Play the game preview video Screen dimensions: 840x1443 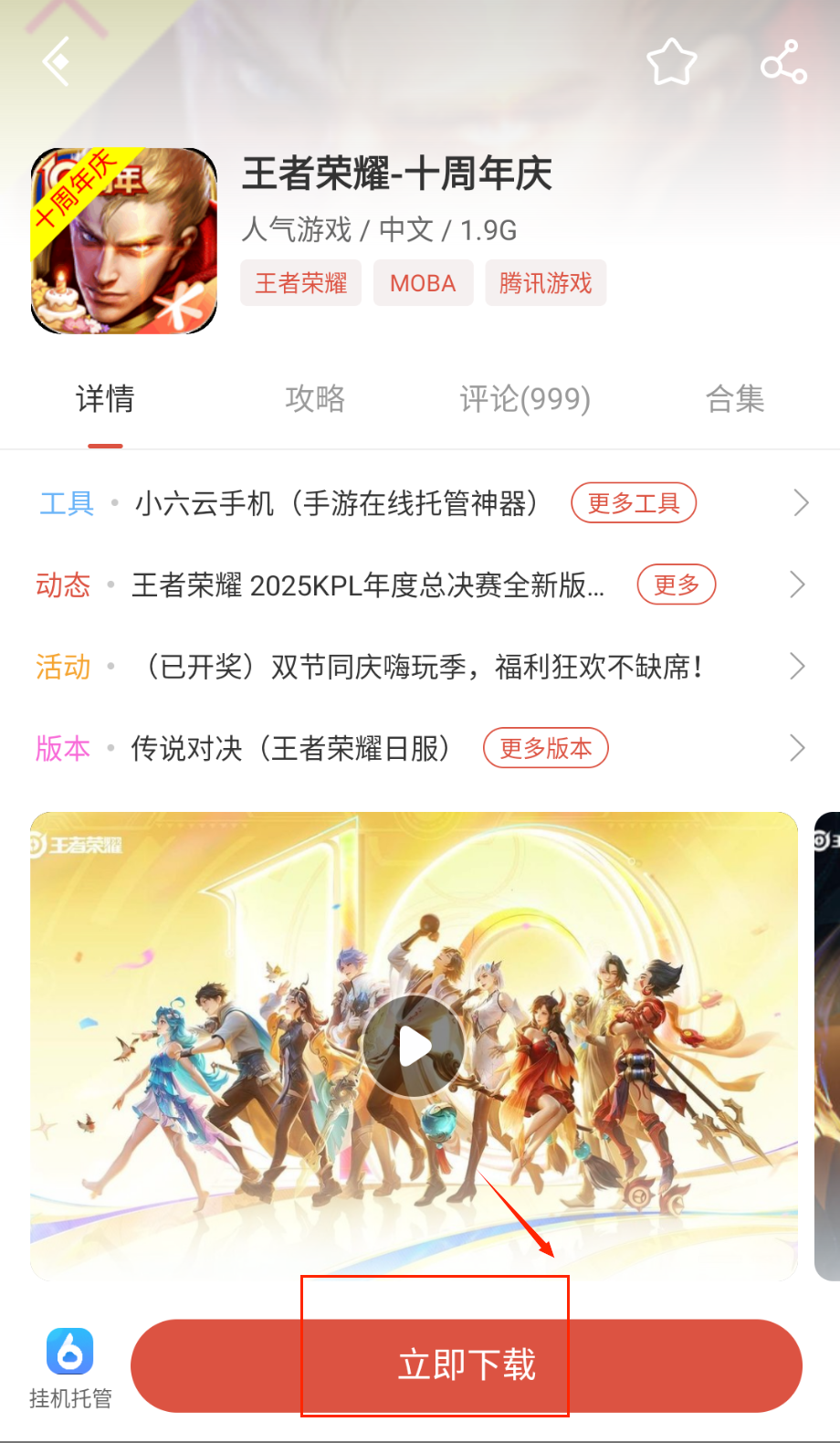point(414,1047)
